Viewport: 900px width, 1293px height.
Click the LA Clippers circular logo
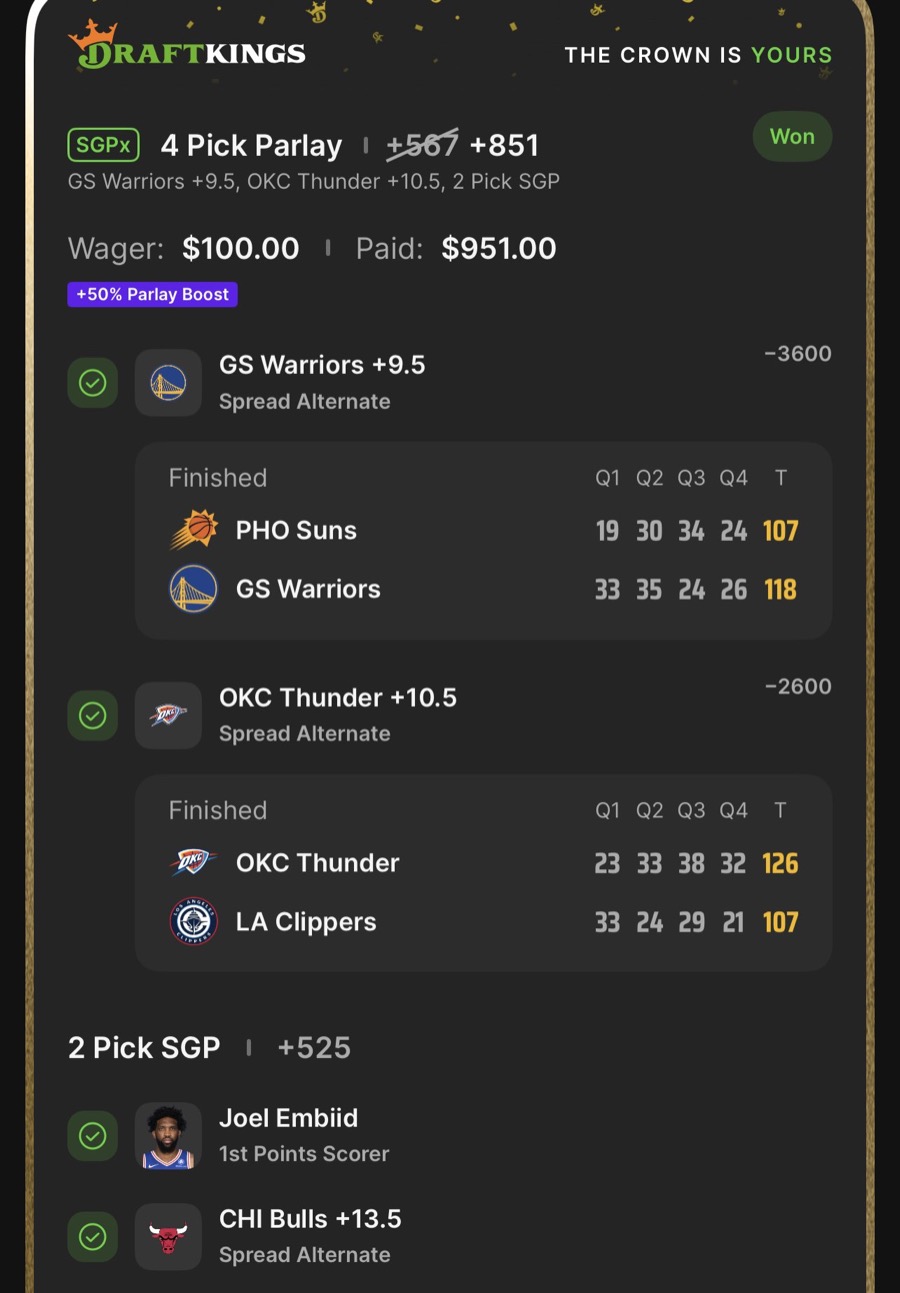pos(193,921)
